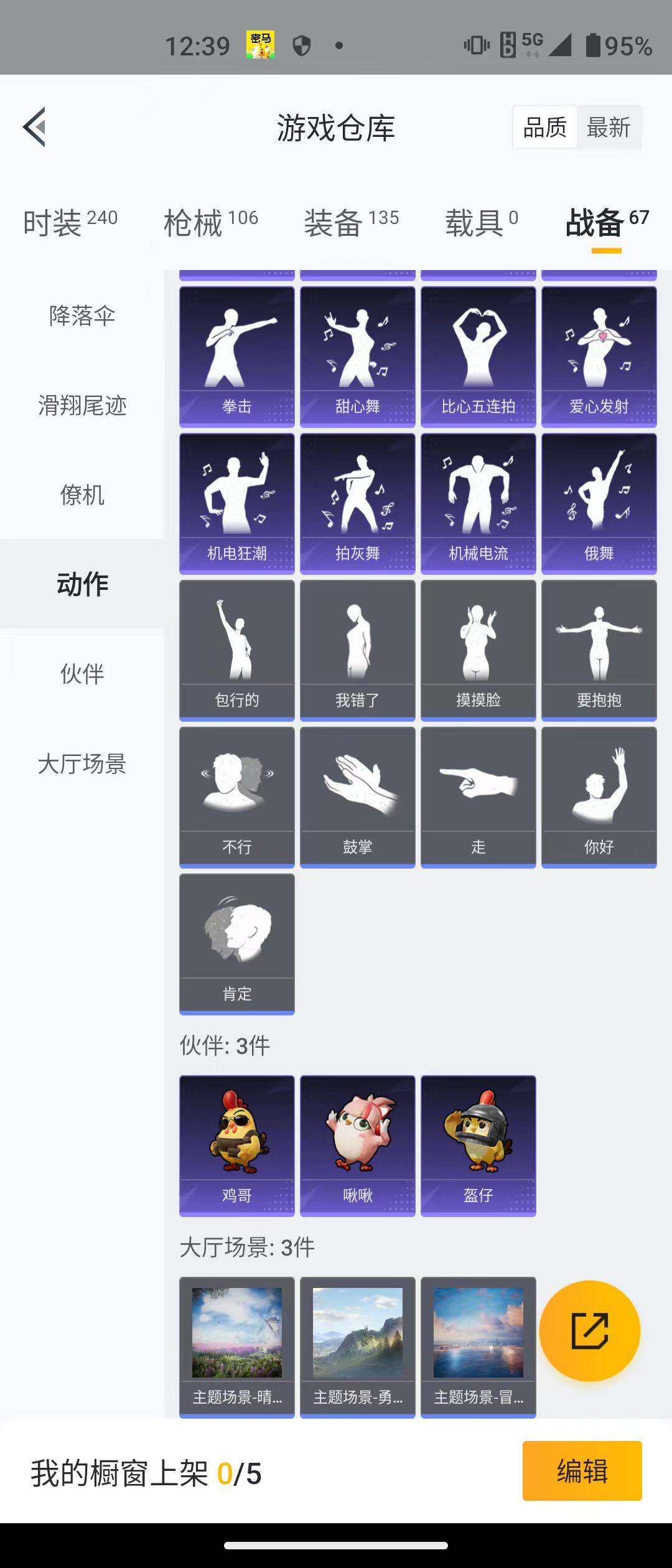The image size is (672, 1568).
Task: Open the 主题场景-晴 lobby scene
Action: [x=236, y=1344]
